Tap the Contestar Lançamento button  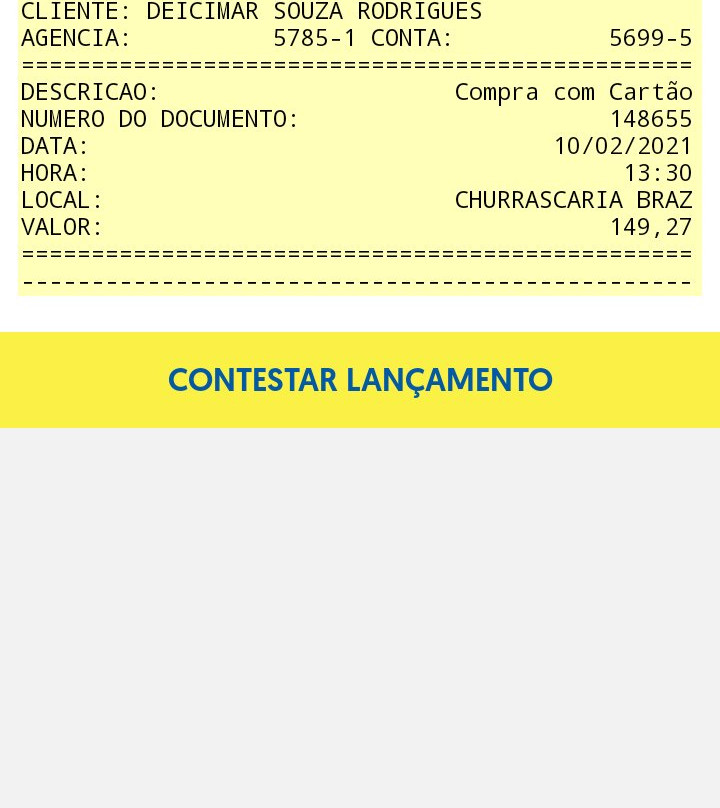pos(360,380)
